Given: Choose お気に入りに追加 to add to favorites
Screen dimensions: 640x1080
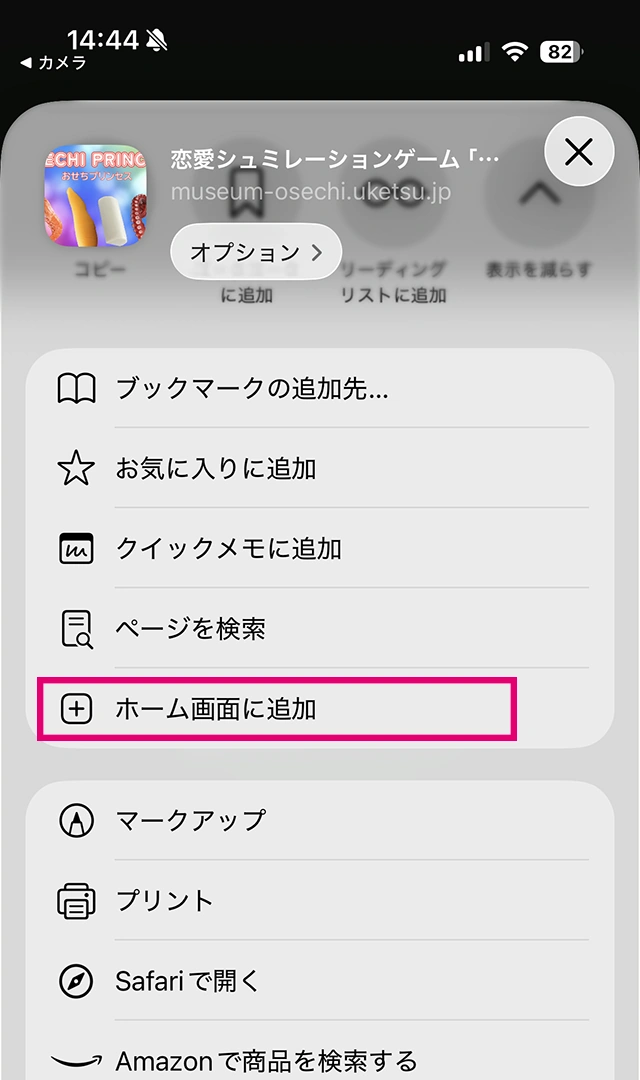Looking at the screenshot, I should click(x=320, y=468).
